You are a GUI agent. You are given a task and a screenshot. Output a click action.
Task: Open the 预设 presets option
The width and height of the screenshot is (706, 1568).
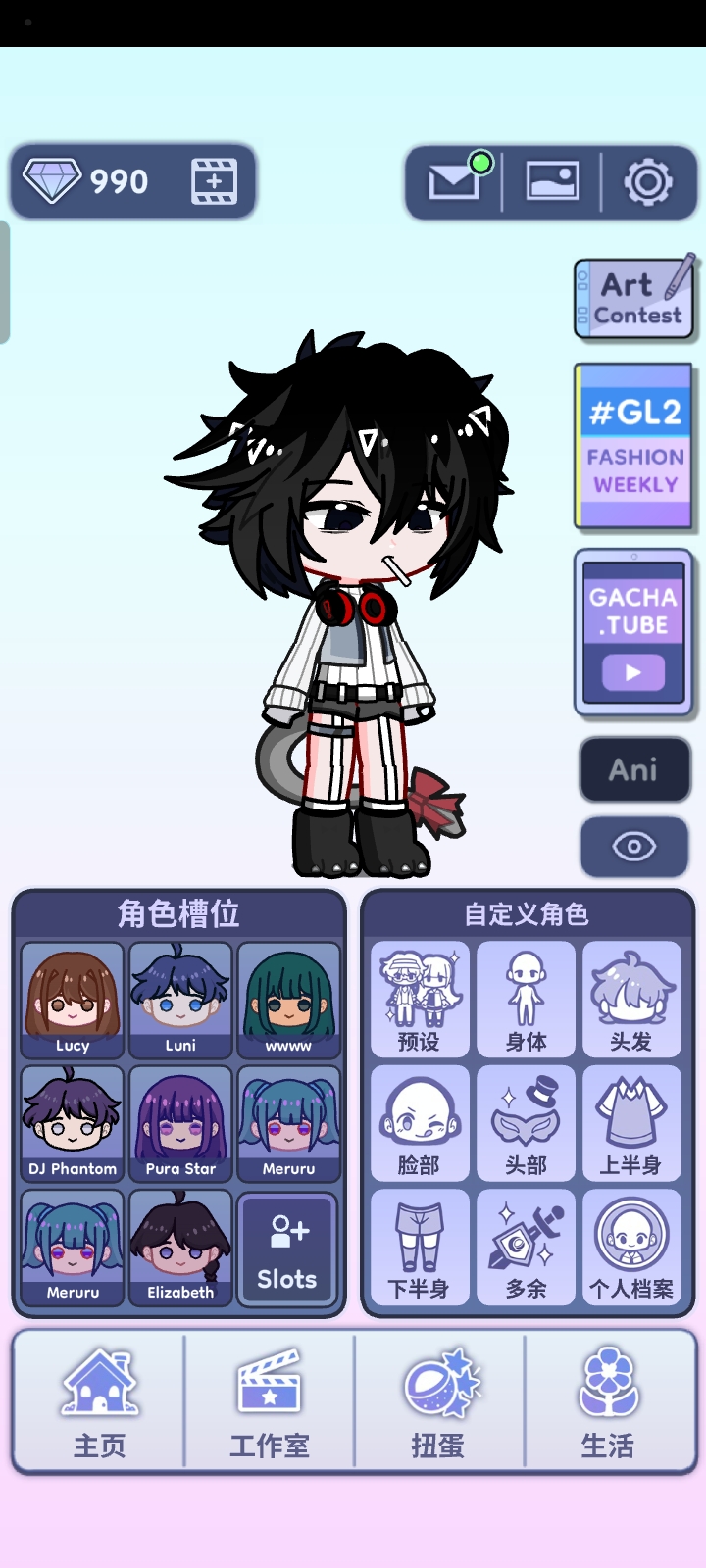pyautogui.click(x=420, y=1000)
